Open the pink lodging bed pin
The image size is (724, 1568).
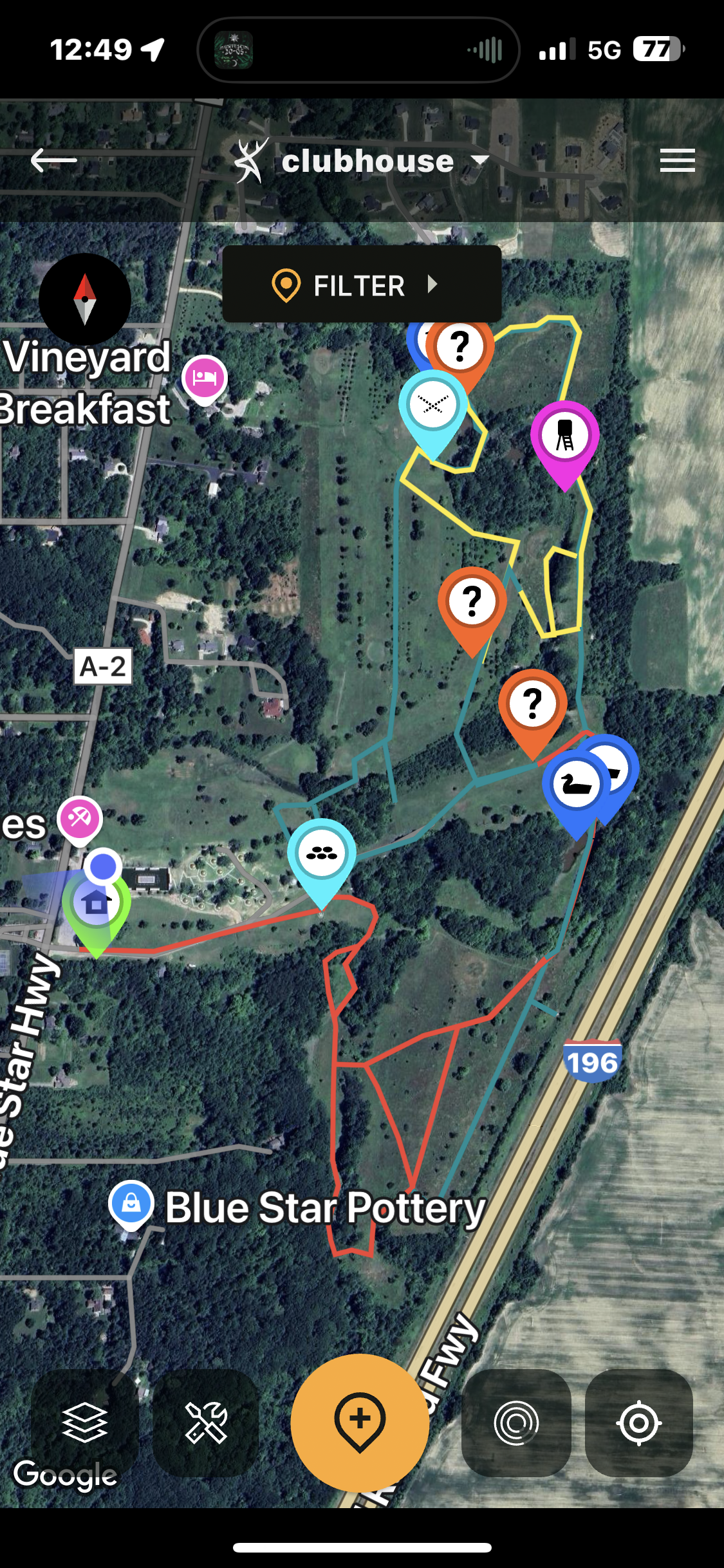205,377
